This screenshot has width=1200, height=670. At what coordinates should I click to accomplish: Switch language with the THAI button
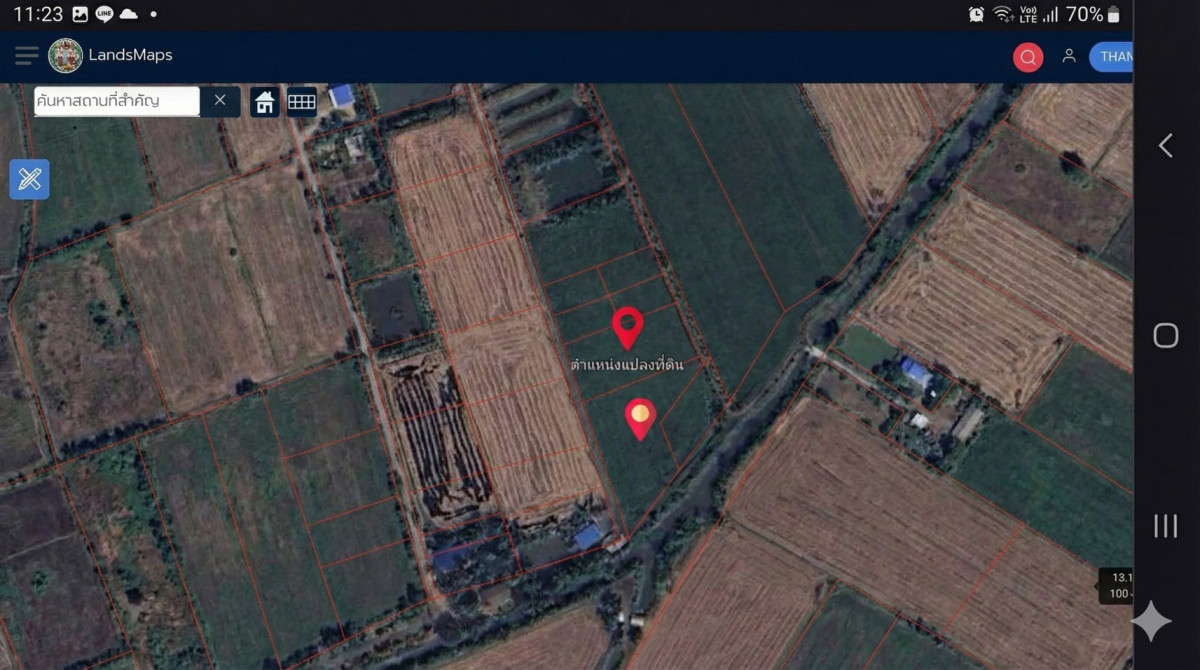[x=1112, y=57]
